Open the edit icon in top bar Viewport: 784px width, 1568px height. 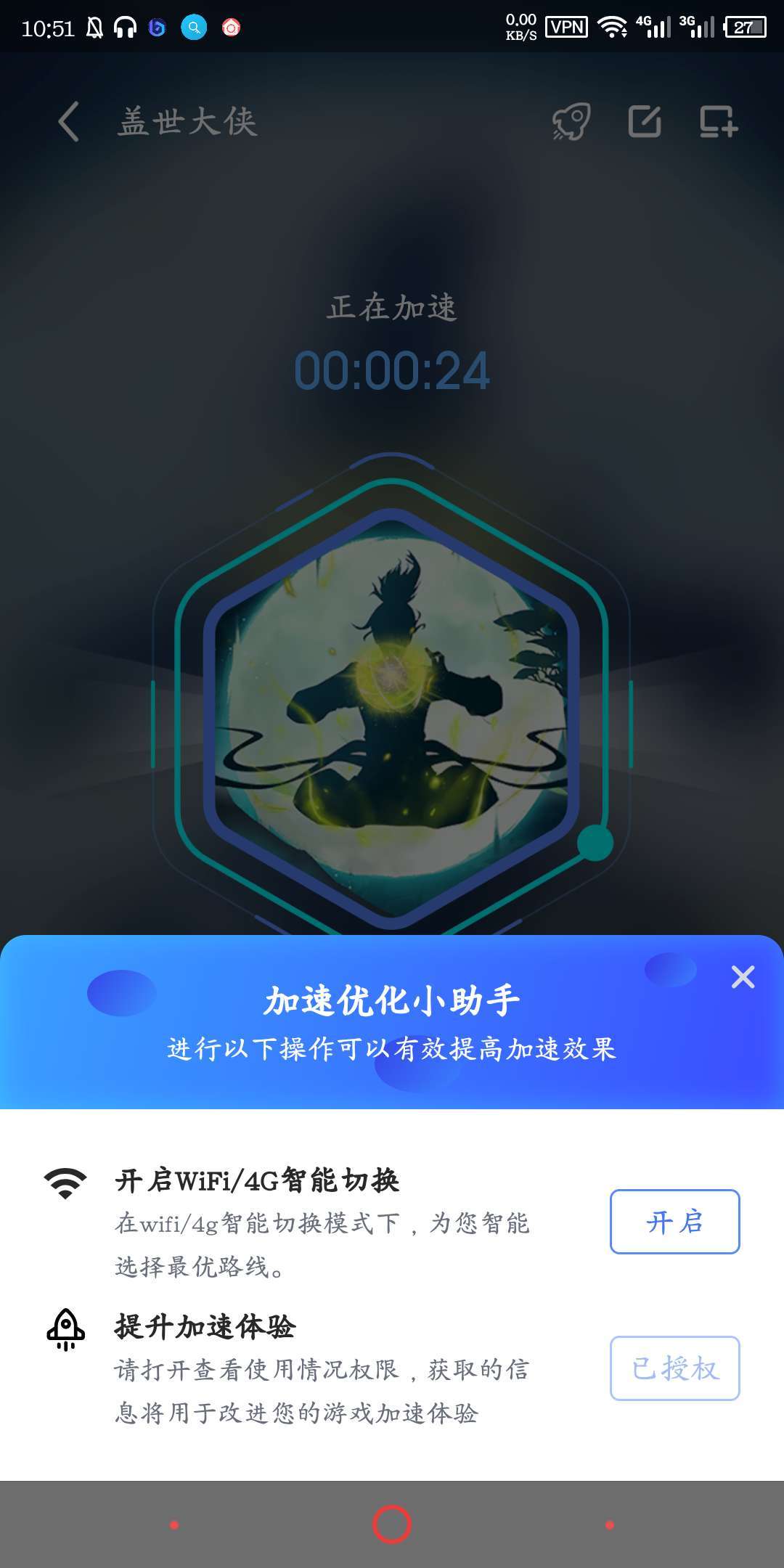645,121
